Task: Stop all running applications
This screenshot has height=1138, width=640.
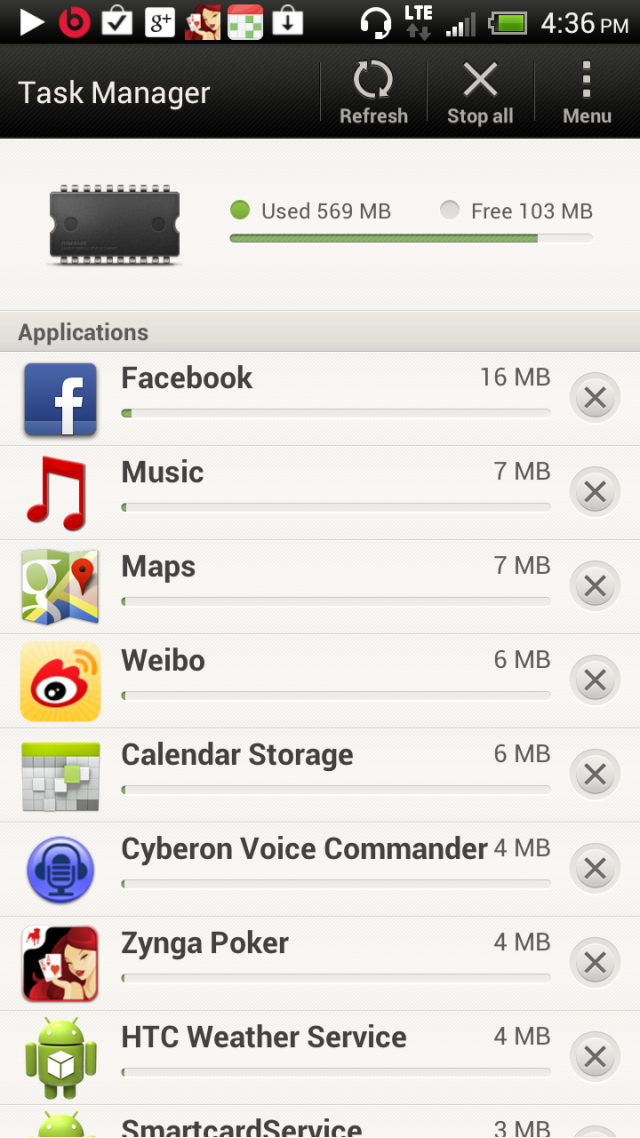Action: (480, 93)
